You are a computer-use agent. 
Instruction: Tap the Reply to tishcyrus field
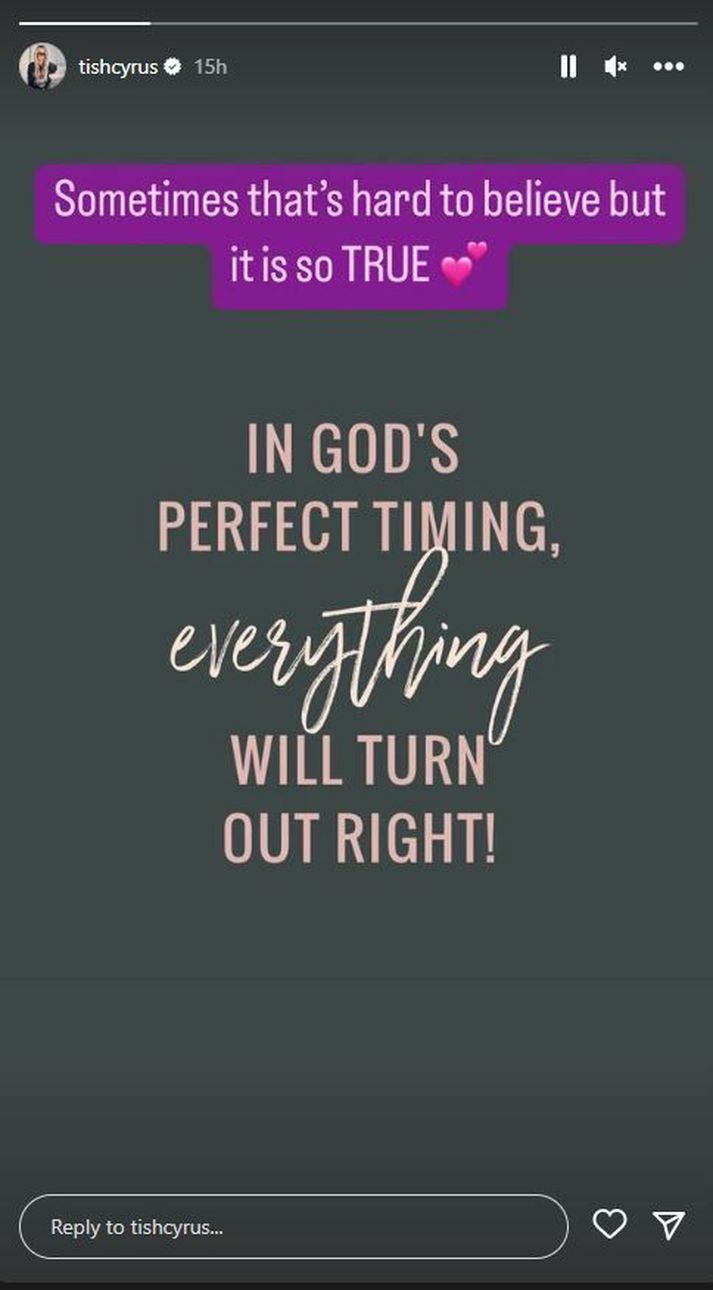click(x=293, y=1226)
